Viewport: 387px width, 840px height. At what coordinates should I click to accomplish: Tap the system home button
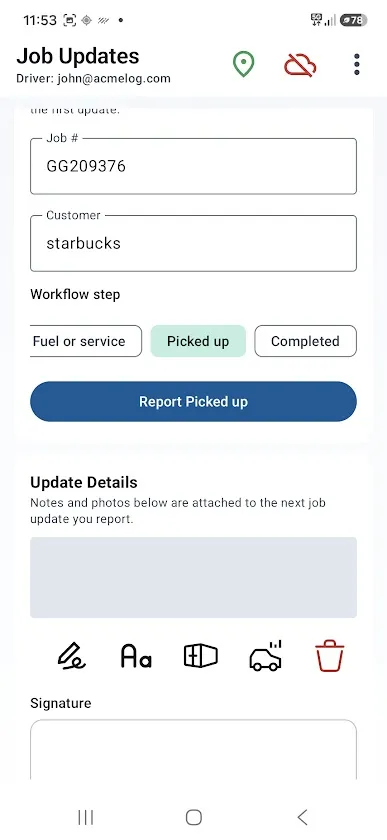pos(194,818)
